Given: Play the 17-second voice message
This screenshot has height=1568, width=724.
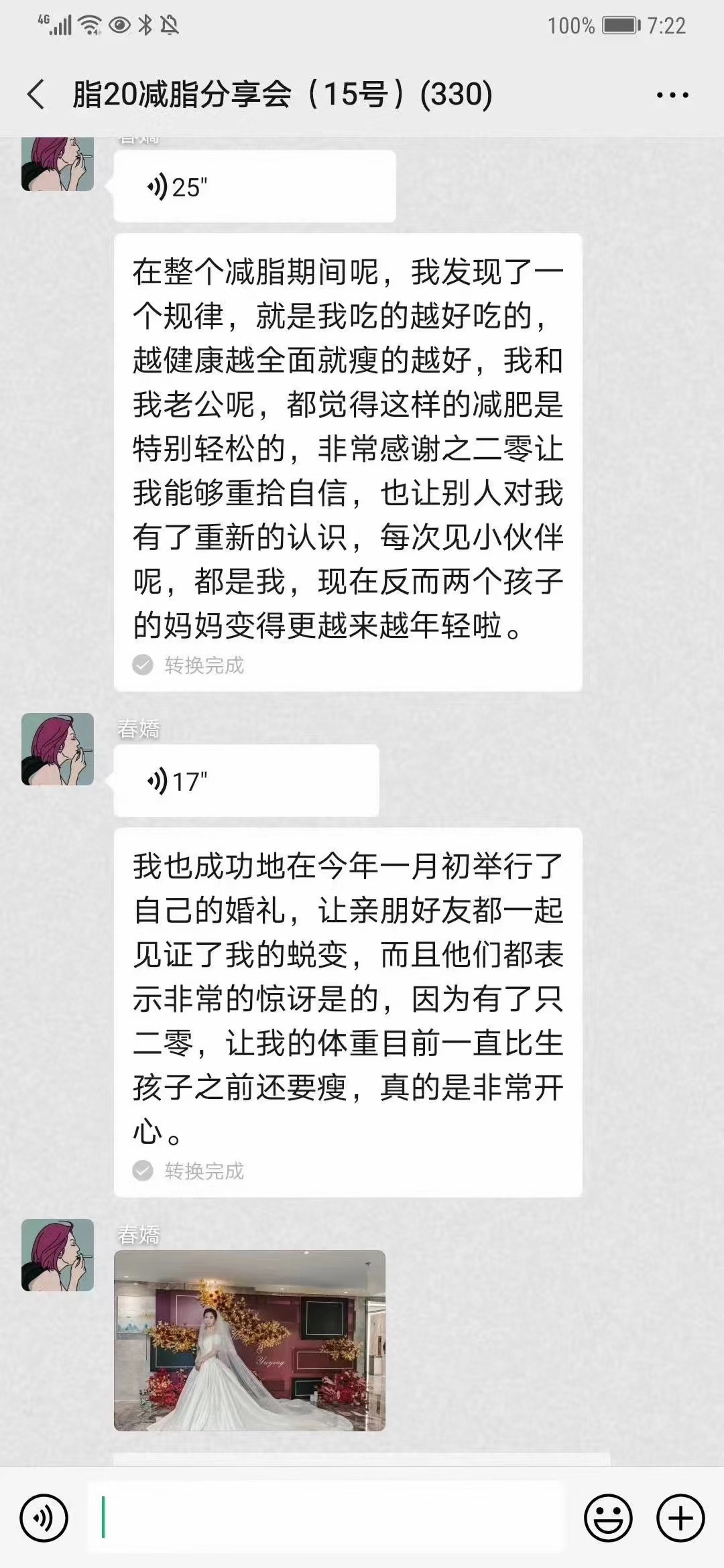Looking at the screenshot, I should tap(245, 781).
